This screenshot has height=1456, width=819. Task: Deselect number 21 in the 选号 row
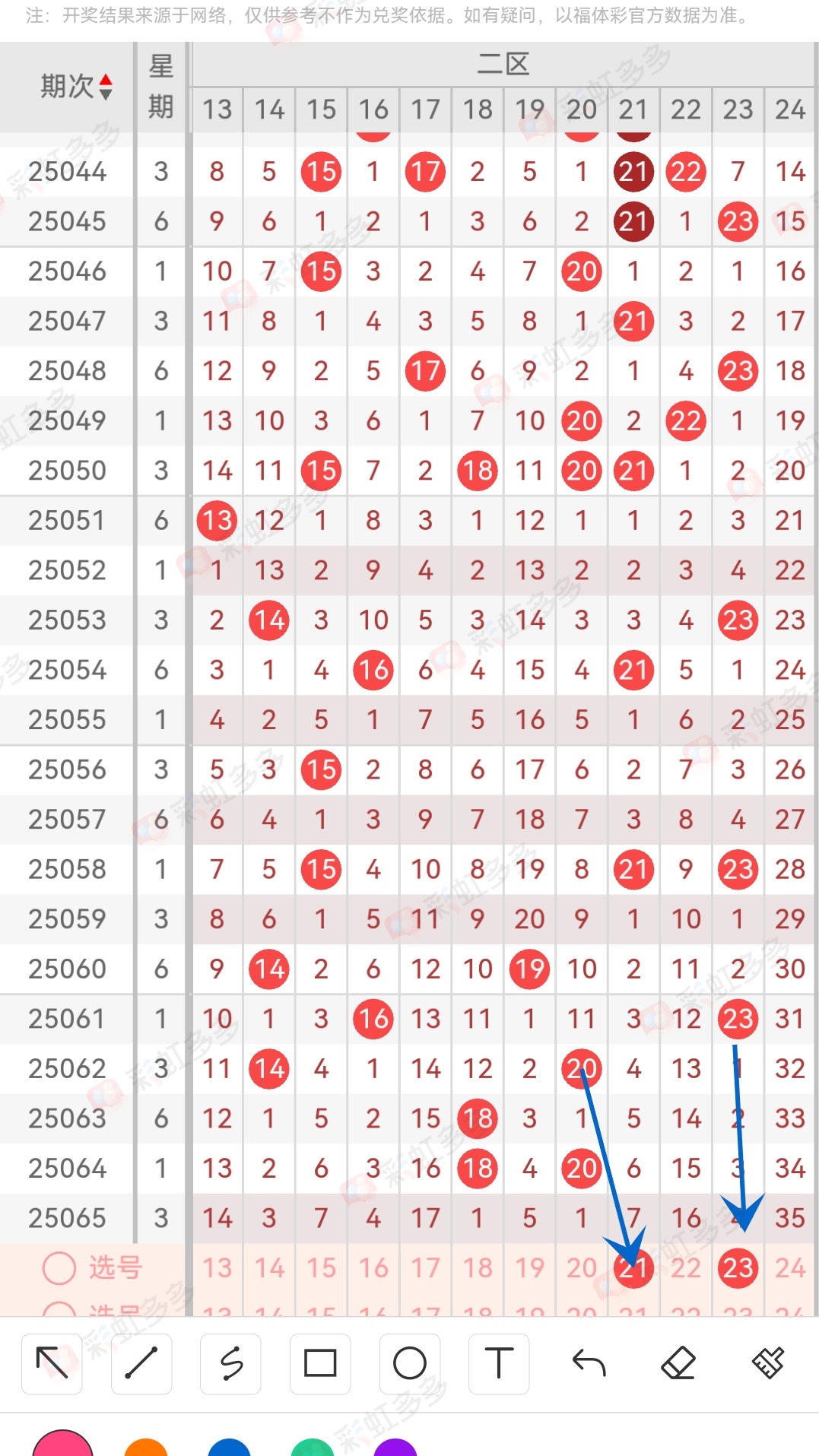(x=633, y=1268)
